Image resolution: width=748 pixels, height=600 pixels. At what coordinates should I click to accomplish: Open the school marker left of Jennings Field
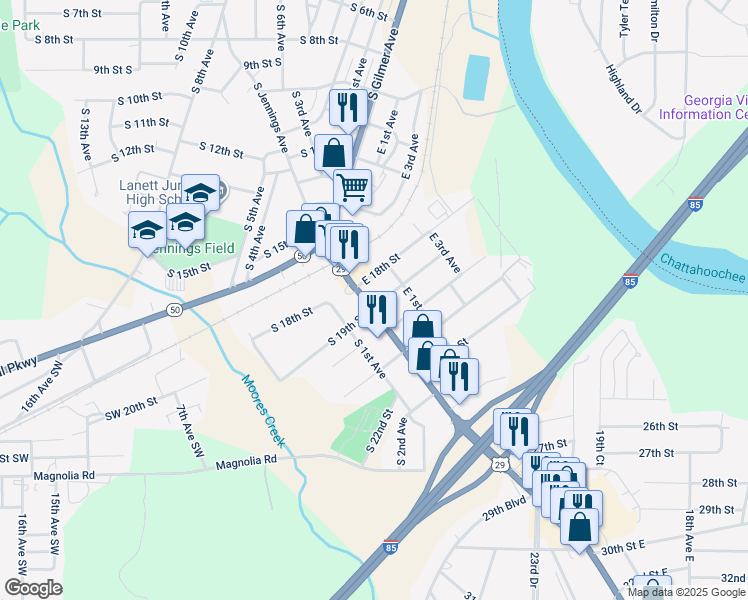(147, 232)
